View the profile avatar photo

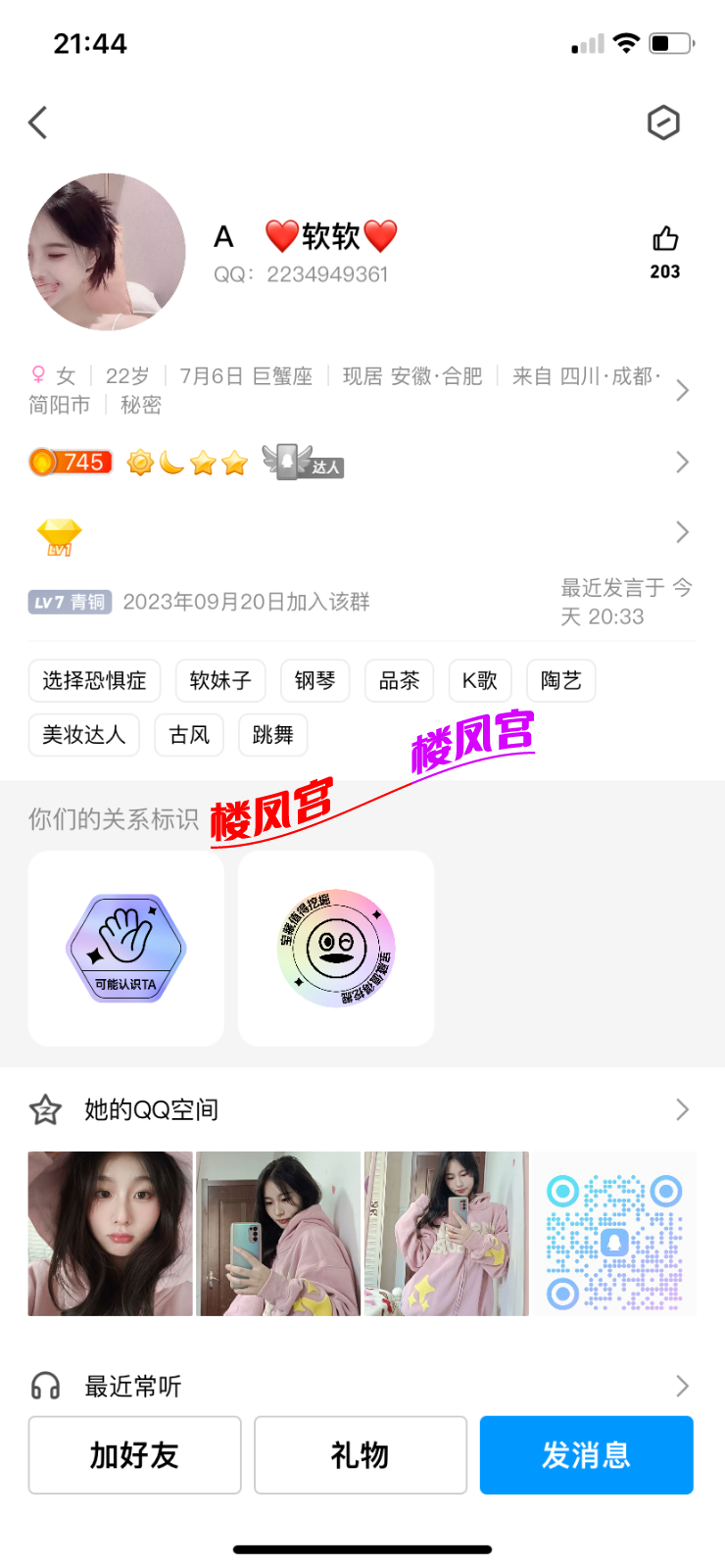(x=107, y=252)
